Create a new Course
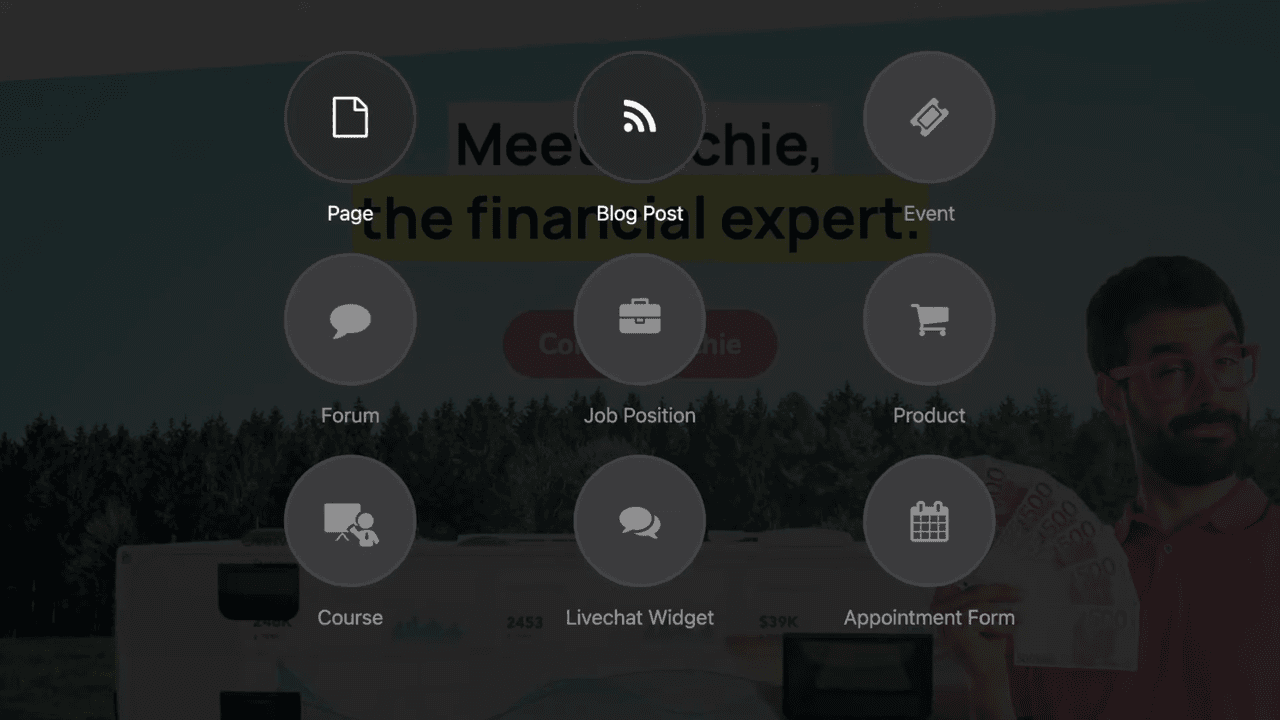 click(x=350, y=522)
